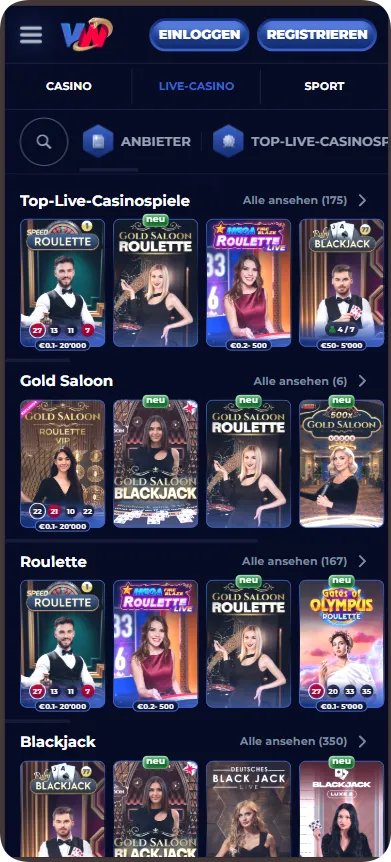Screen dimensions: 391x862
Task: Open Gold Saloon Roulette VIP game
Action: pos(62,463)
